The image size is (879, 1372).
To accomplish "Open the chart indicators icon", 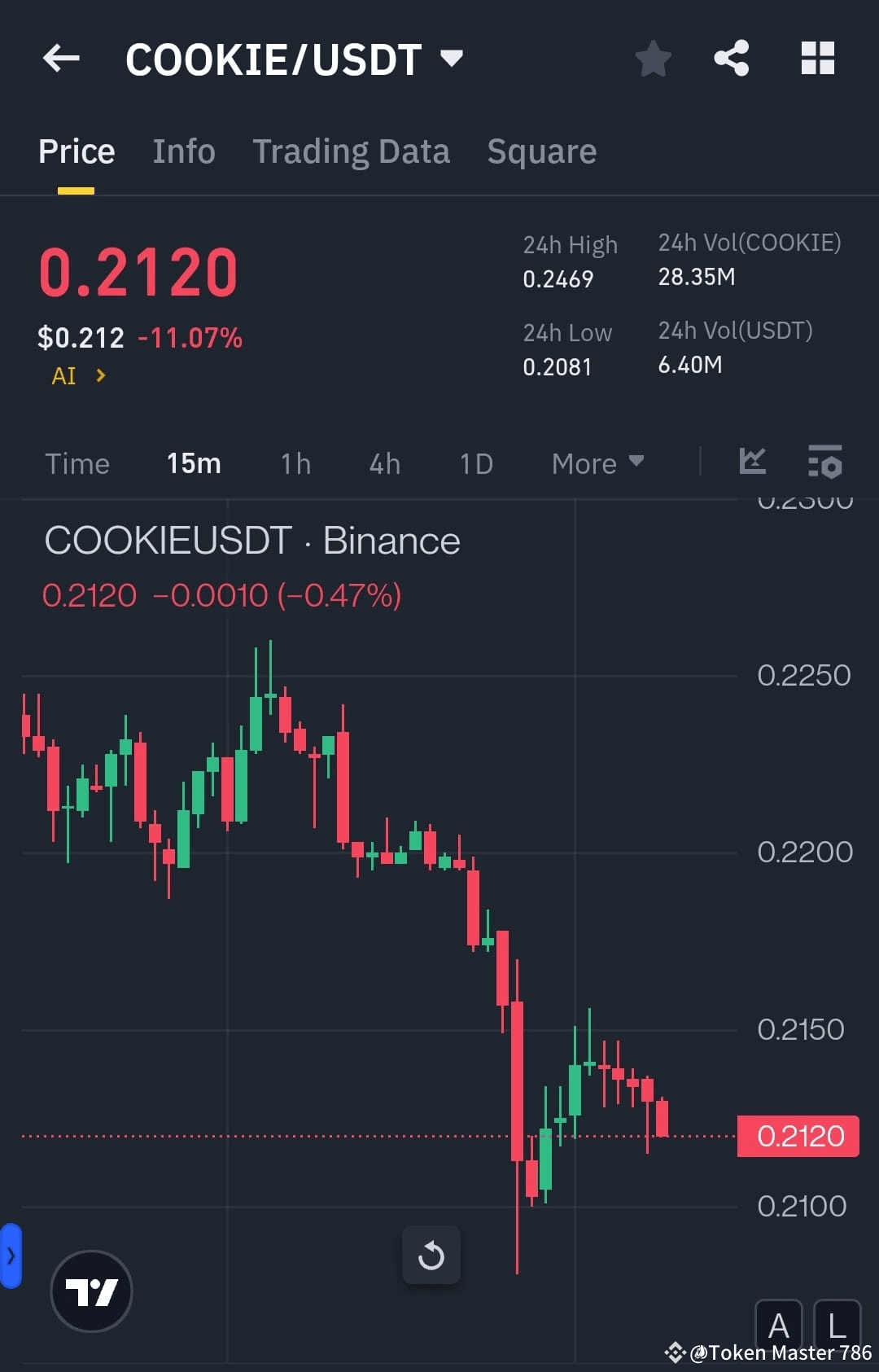I will pyautogui.click(x=753, y=462).
